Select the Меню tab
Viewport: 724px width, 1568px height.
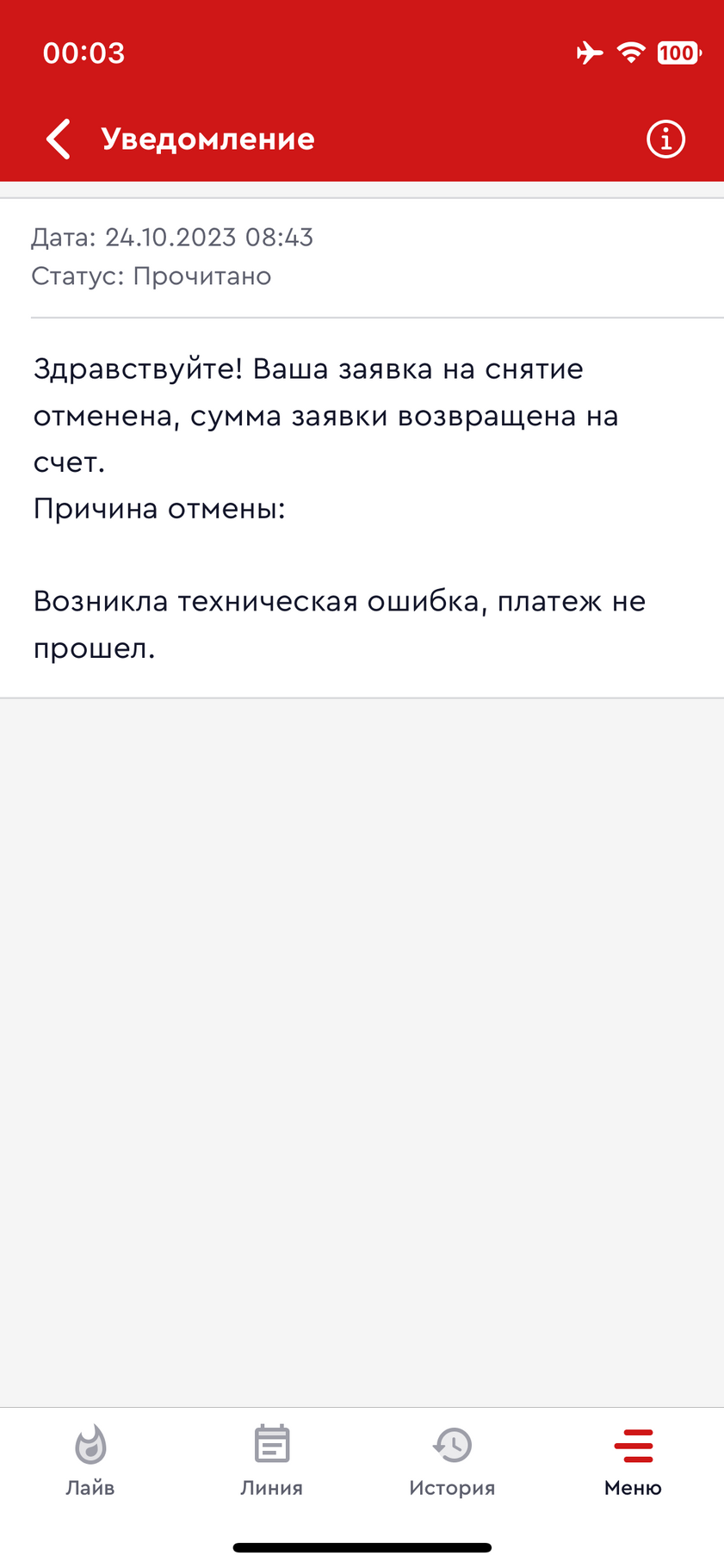tap(633, 1461)
